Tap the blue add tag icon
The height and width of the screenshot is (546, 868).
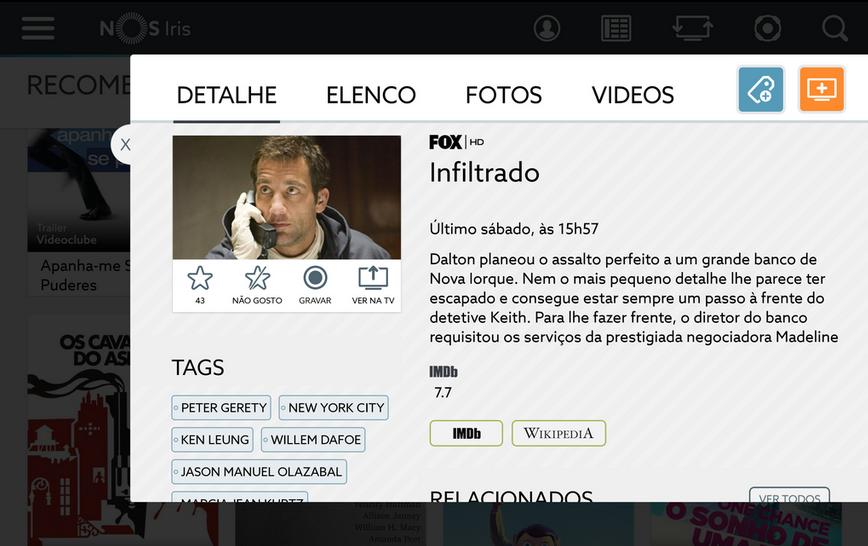(760, 89)
